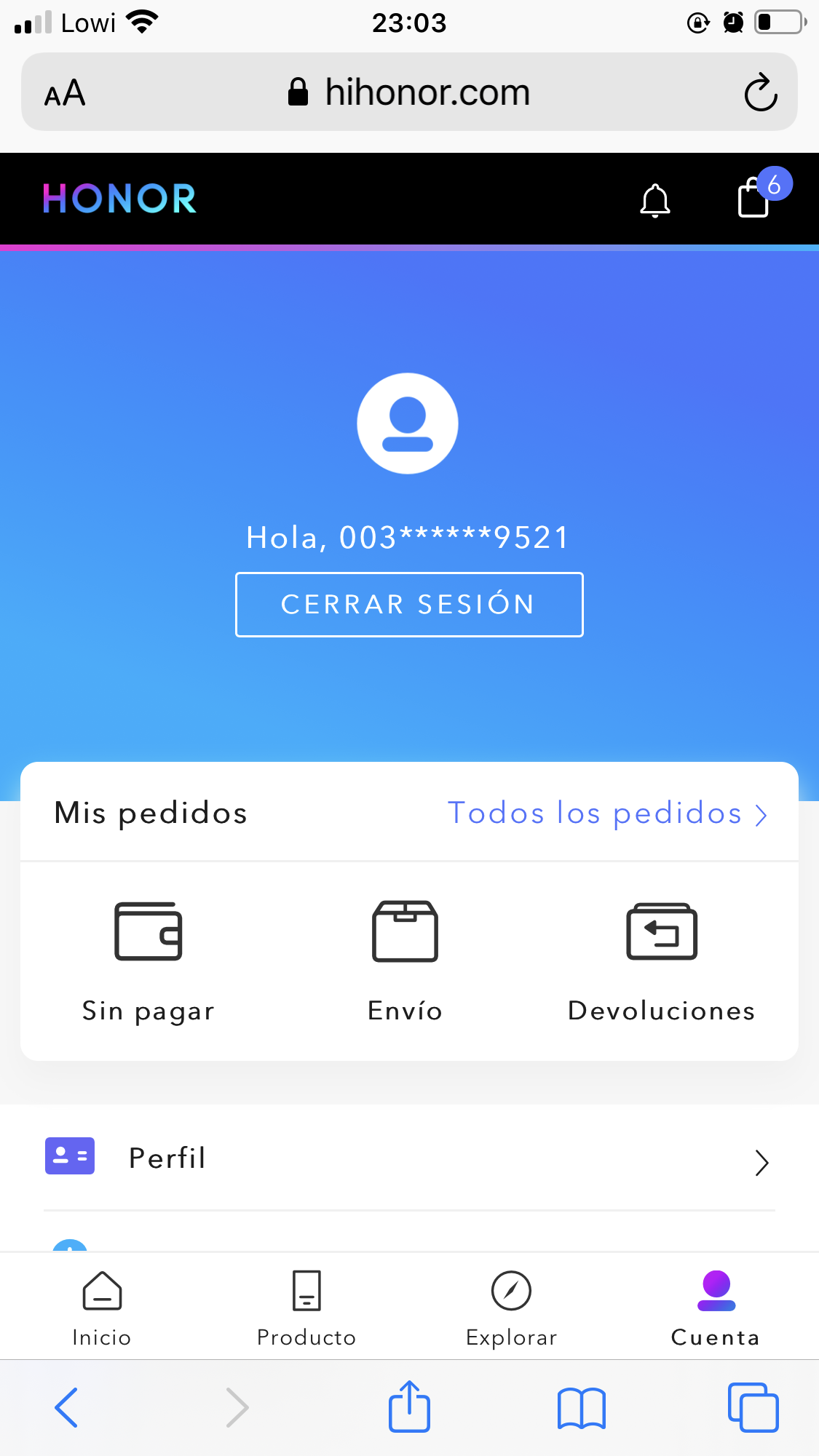Tap the user avatar circle
819x1456 pixels.
pyautogui.click(x=408, y=424)
